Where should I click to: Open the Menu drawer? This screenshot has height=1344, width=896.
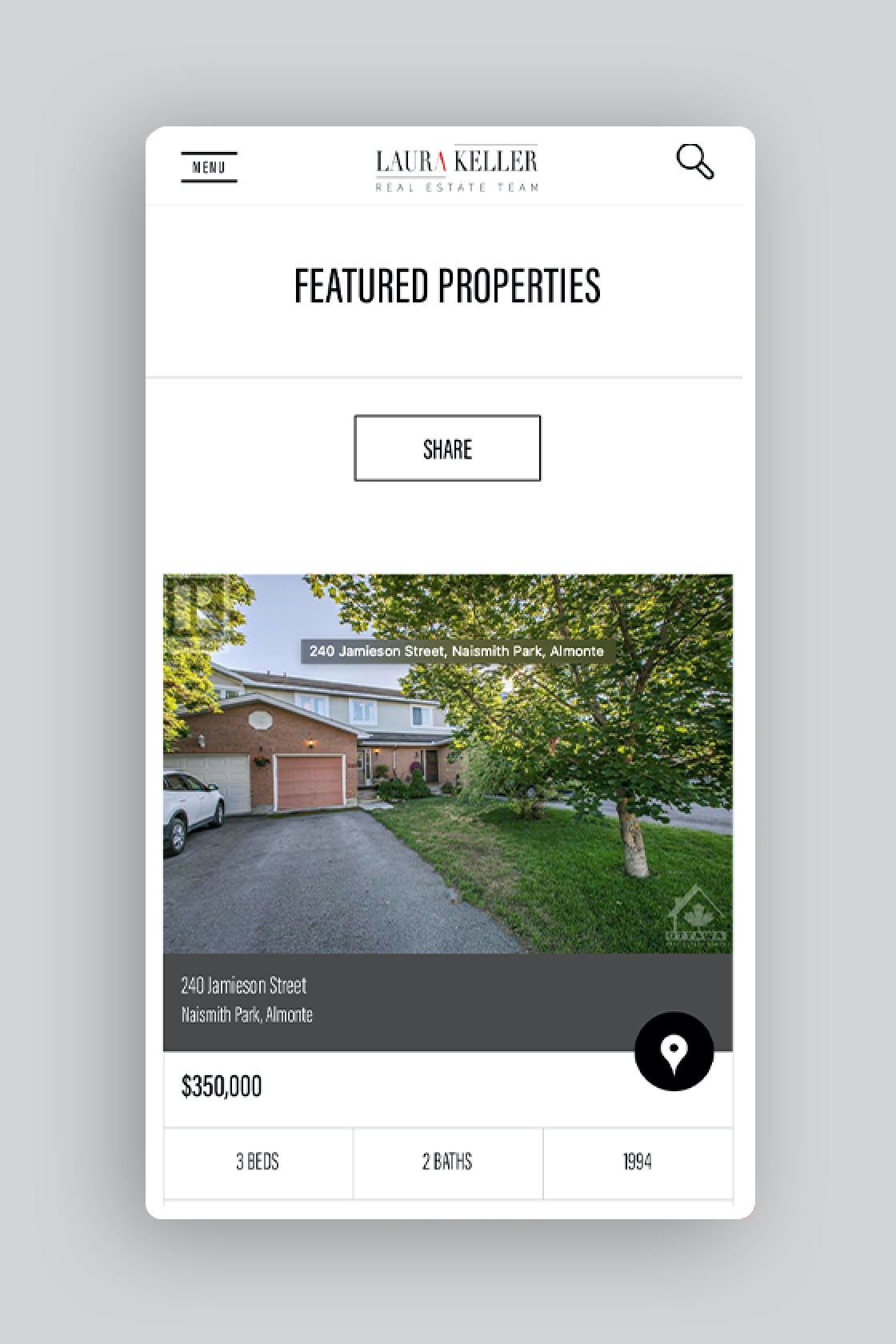(209, 167)
